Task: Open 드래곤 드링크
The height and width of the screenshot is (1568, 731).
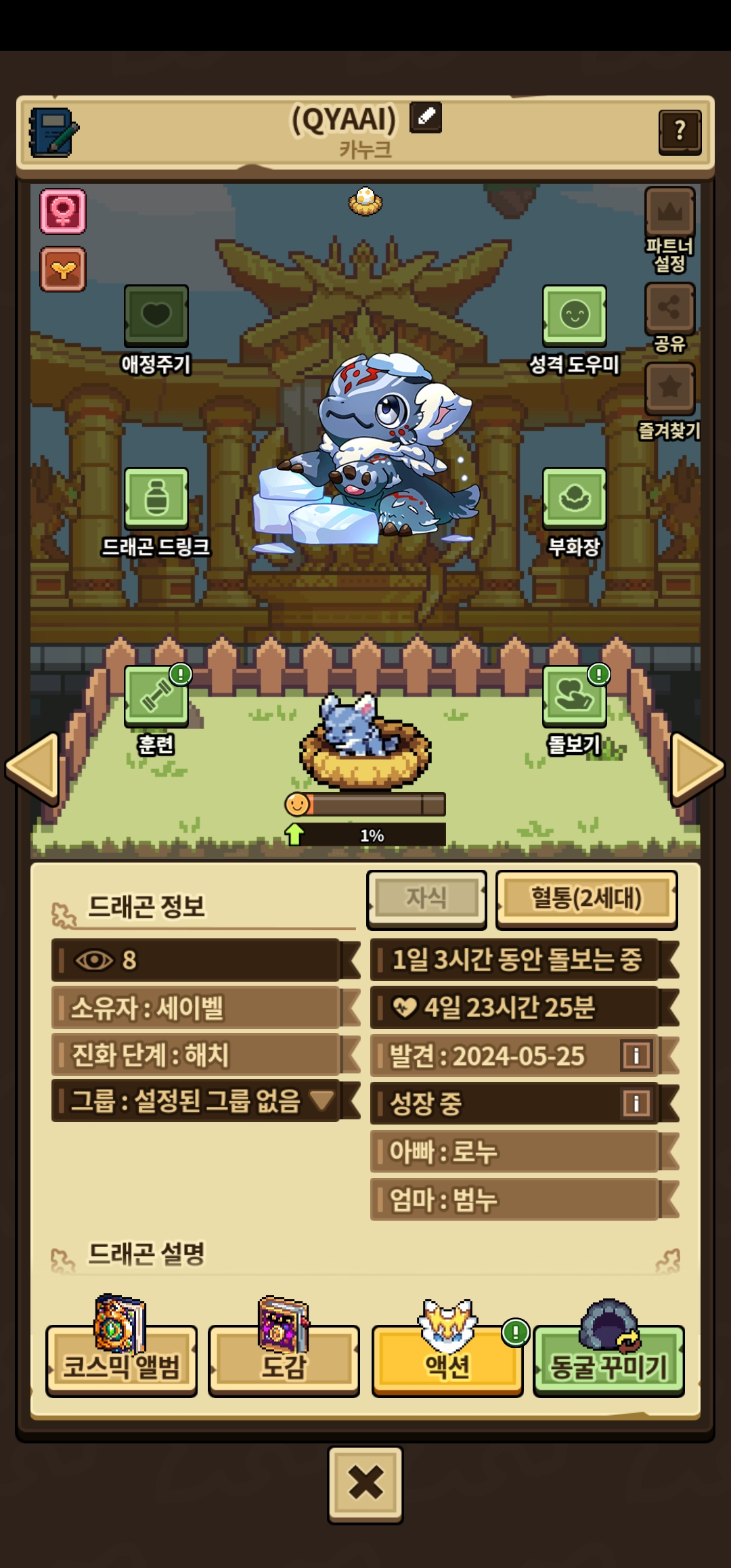Action: (156, 499)
